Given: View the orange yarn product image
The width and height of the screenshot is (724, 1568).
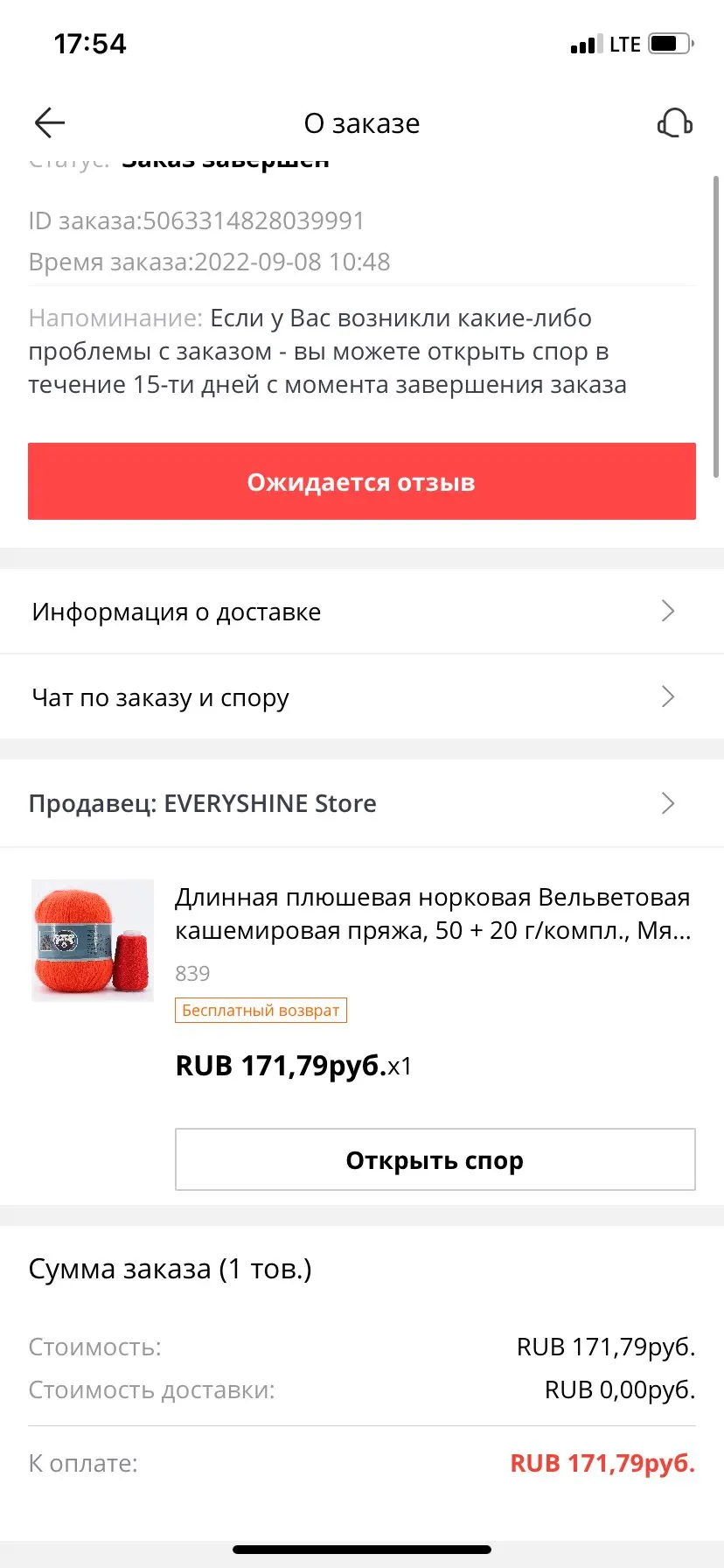Looking at the screenshot, I should [93, 940].
